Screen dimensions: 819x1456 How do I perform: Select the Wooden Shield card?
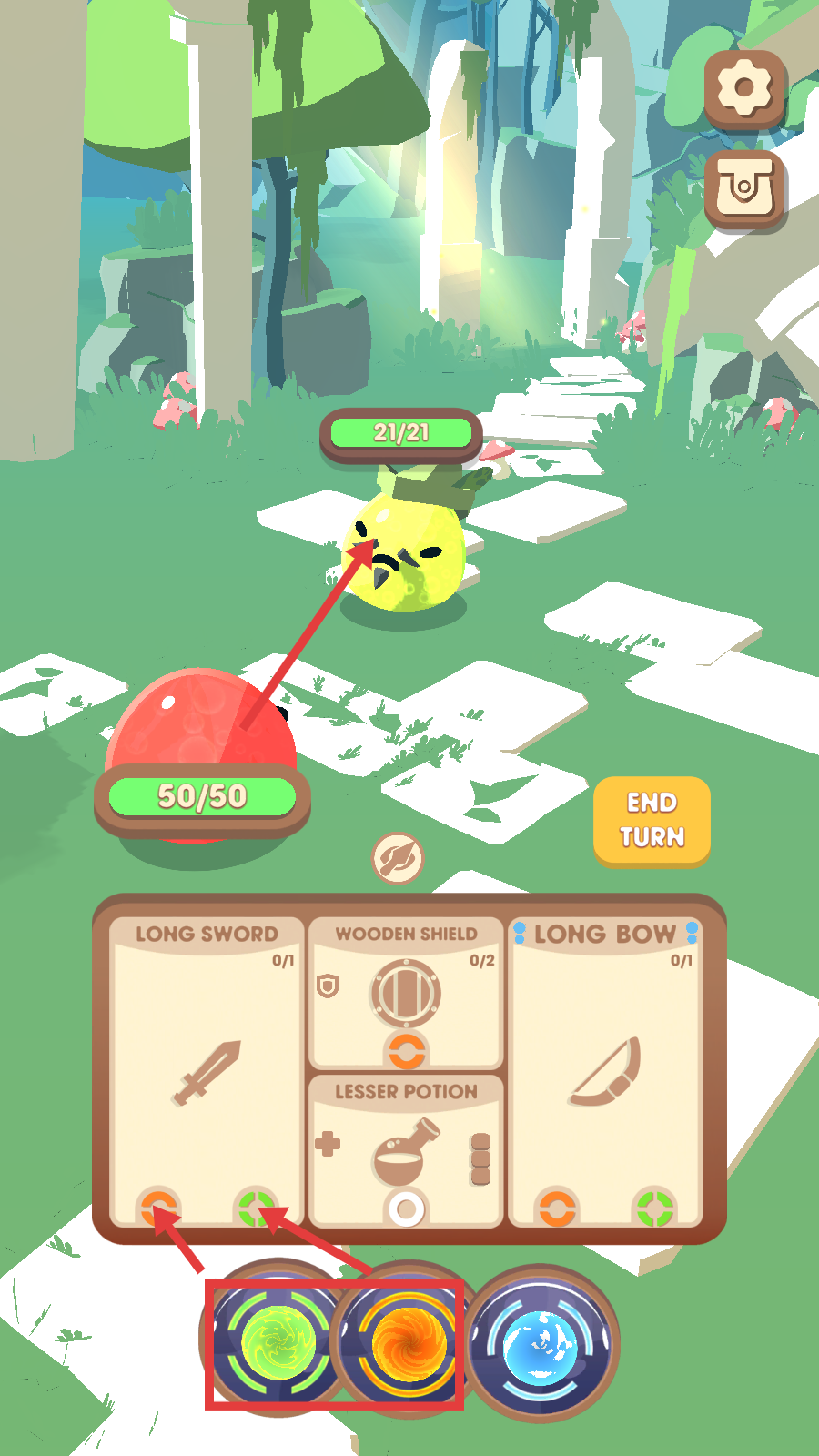coord(406,992)
